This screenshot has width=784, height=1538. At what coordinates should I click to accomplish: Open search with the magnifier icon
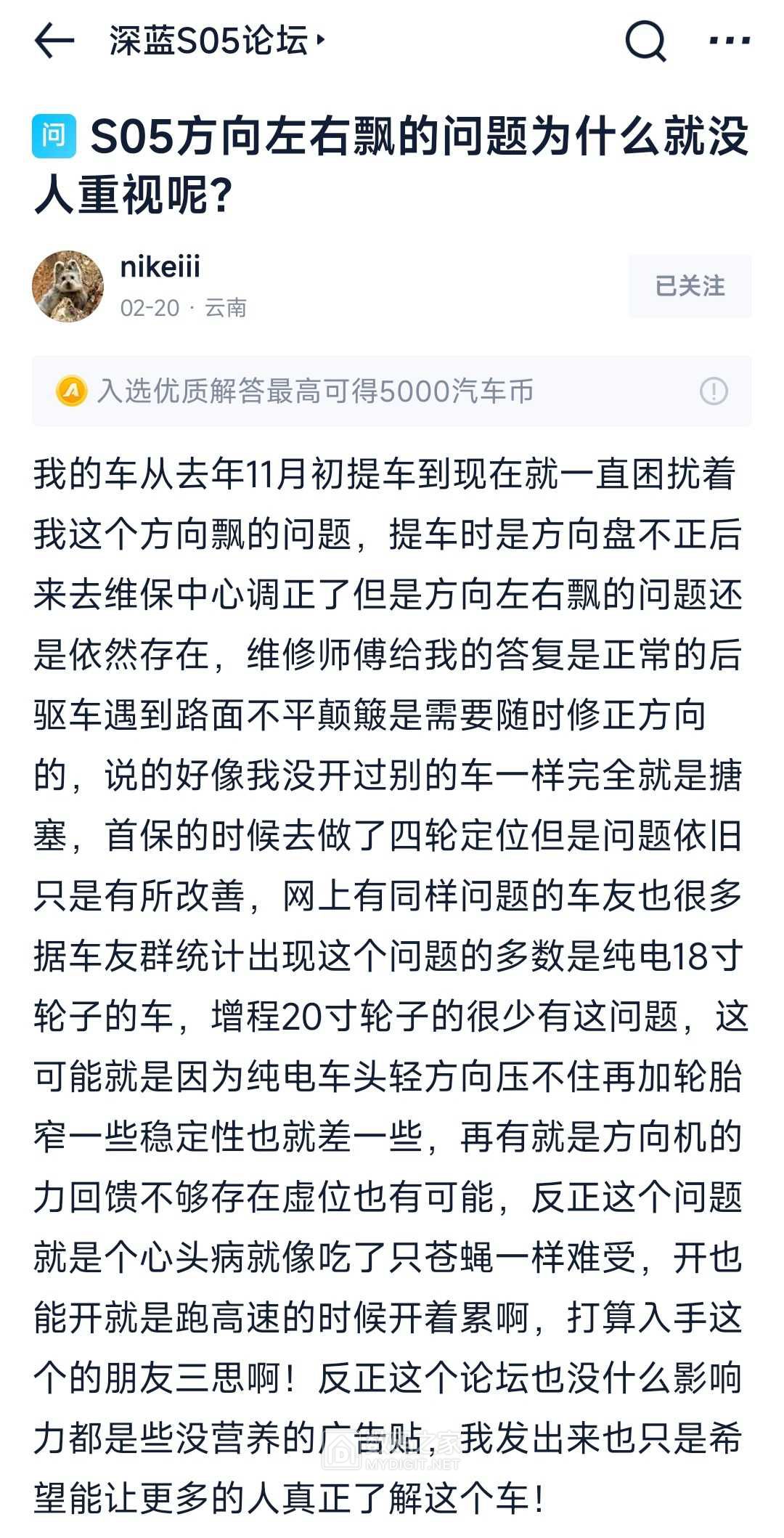(x=645, y=41)
